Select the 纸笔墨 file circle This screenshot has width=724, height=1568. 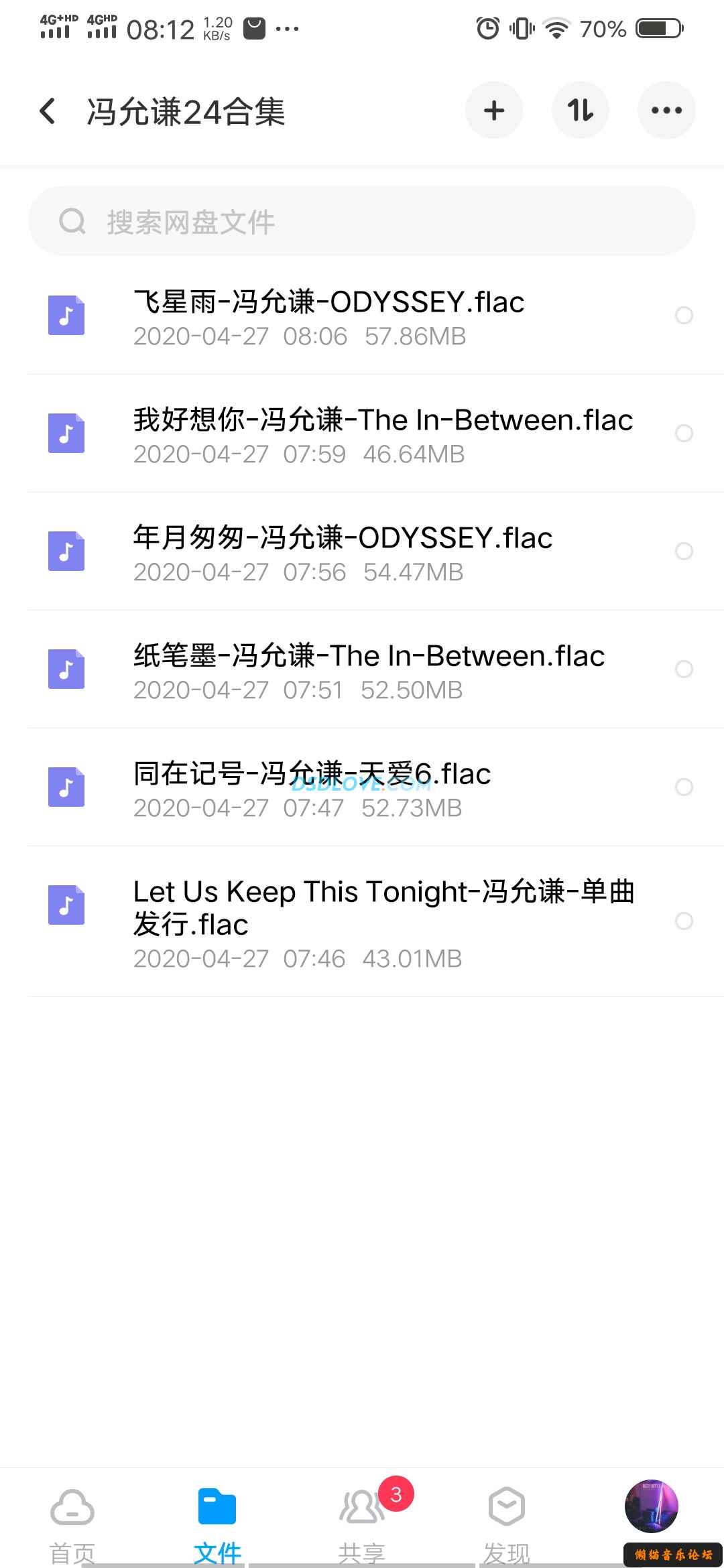pyautogui.click(x=684, y=669)
